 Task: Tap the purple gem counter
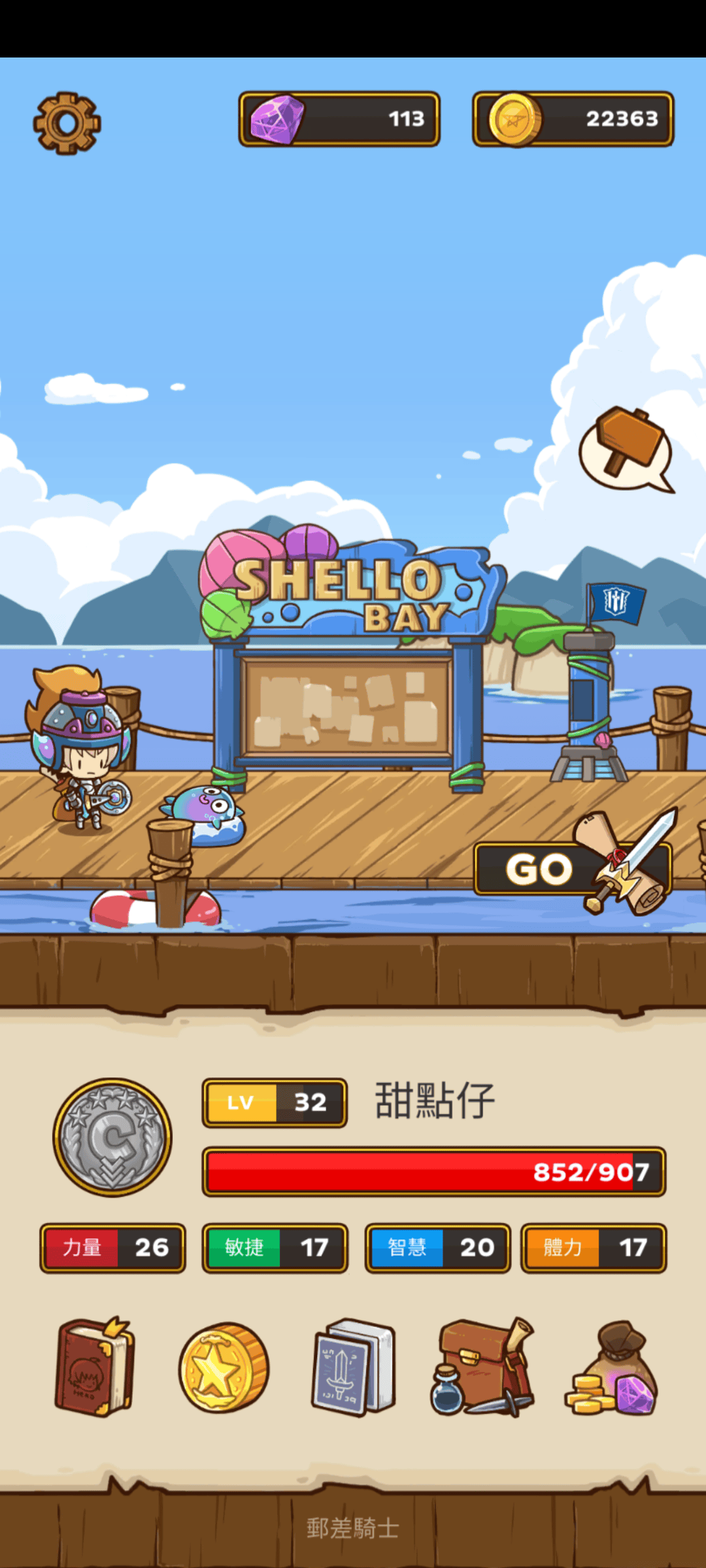pyautogui.click(x=339, y=119)
